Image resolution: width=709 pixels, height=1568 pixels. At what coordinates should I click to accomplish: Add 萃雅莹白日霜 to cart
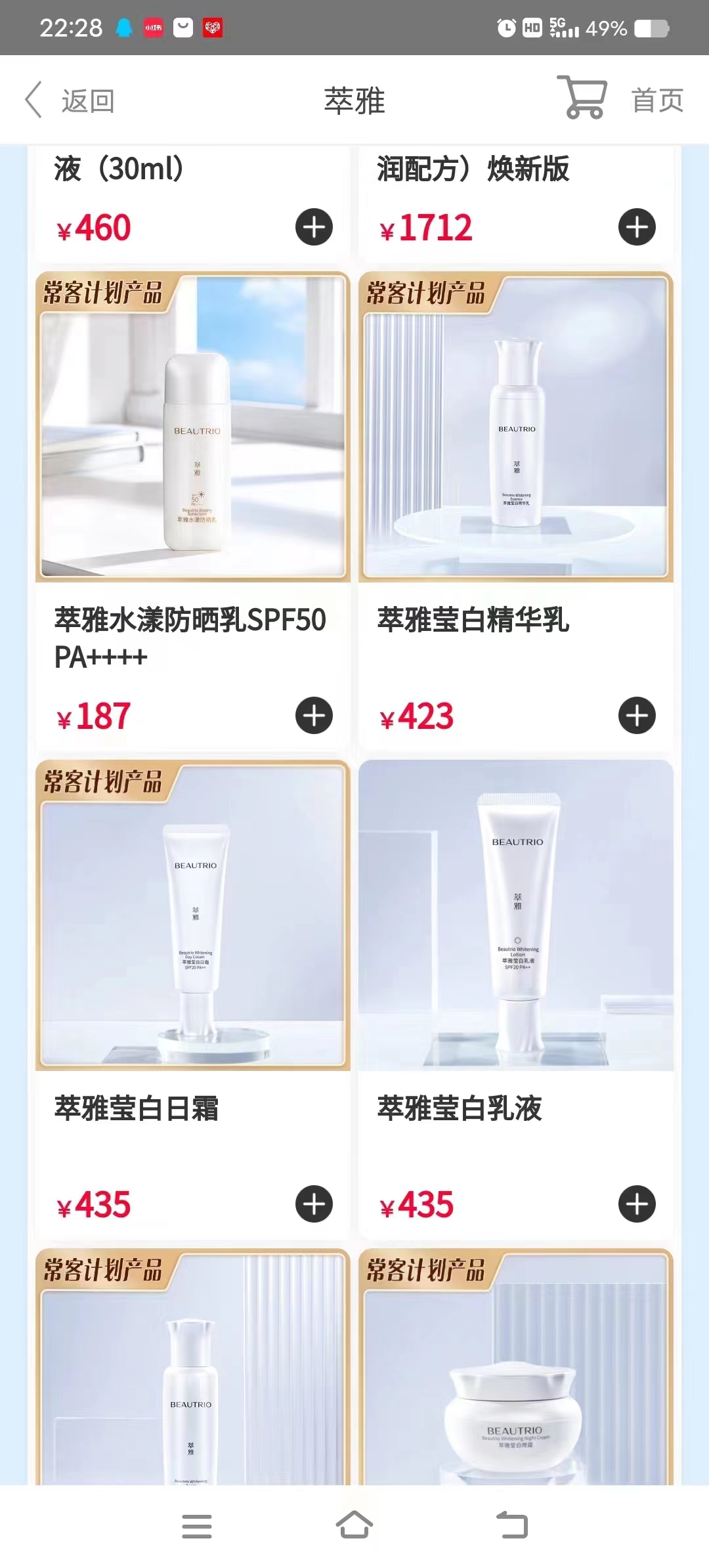coord(314,1204)
